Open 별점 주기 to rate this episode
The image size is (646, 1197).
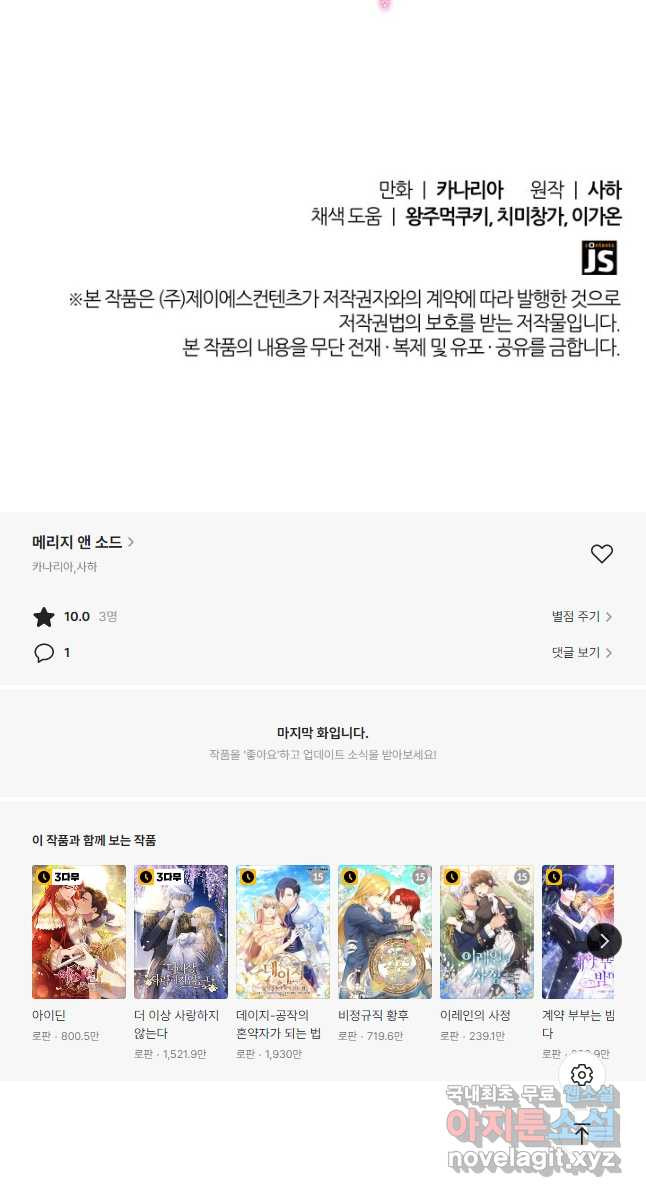coord(582,617)
